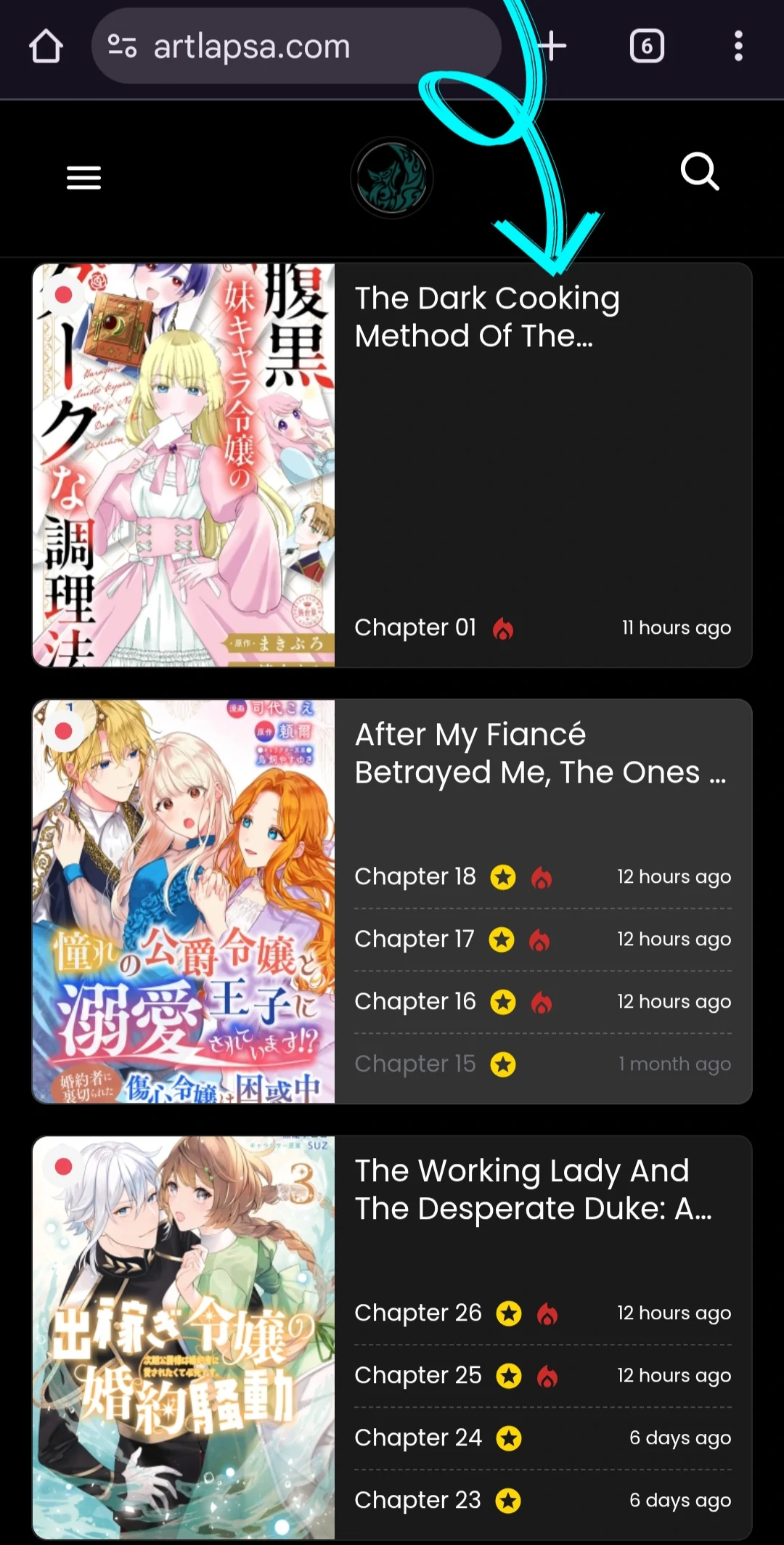The height and width of the screenshot is (1545, 784).
Task: Read Chapter 25 of The Working Lady
Action: (418, 1375)
